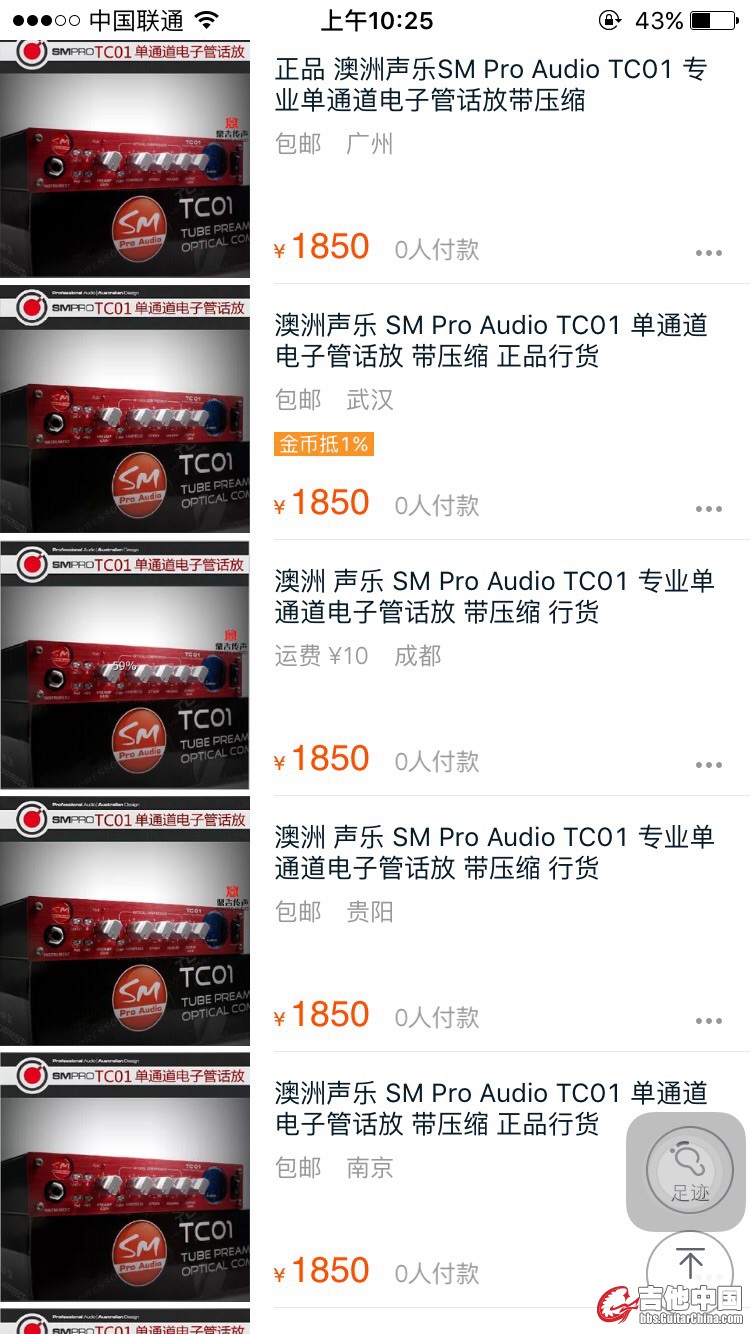Open the 足迹 browsing history button

point(689,1171)
